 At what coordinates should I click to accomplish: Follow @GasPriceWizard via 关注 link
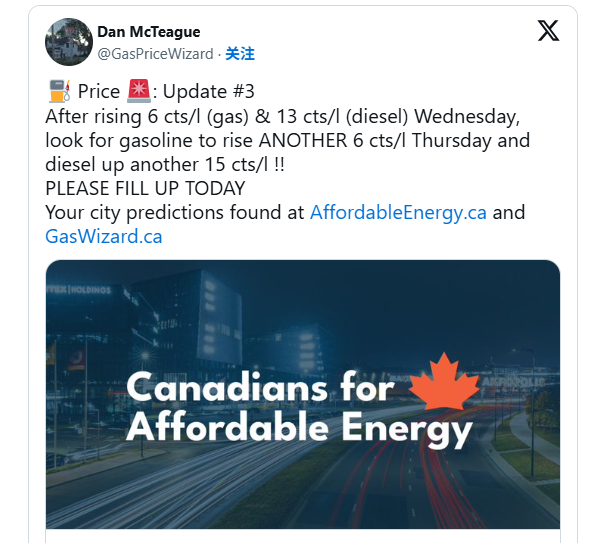click(240, 54)
